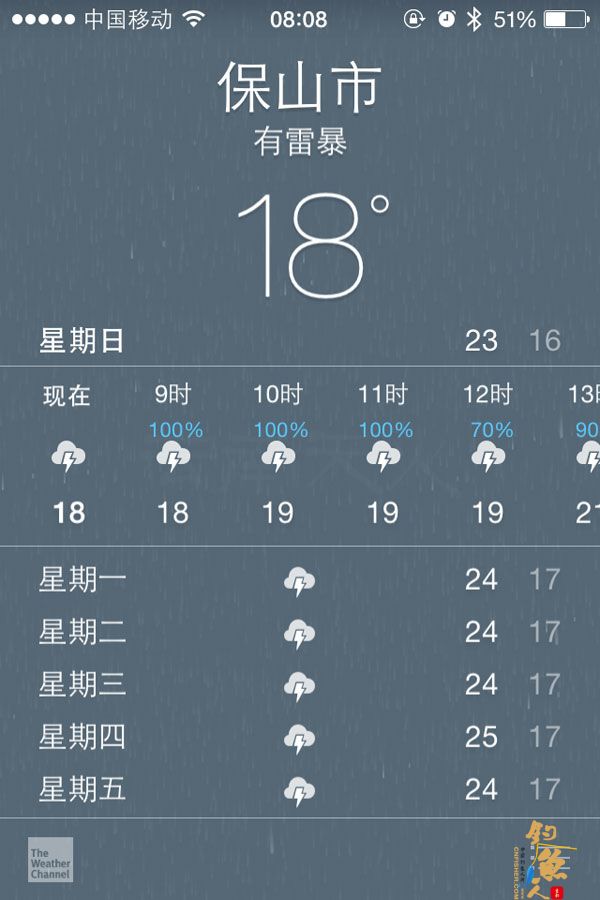Open The Weather Channel link
The height and width of the screenshot is (900, 600).
50,859
